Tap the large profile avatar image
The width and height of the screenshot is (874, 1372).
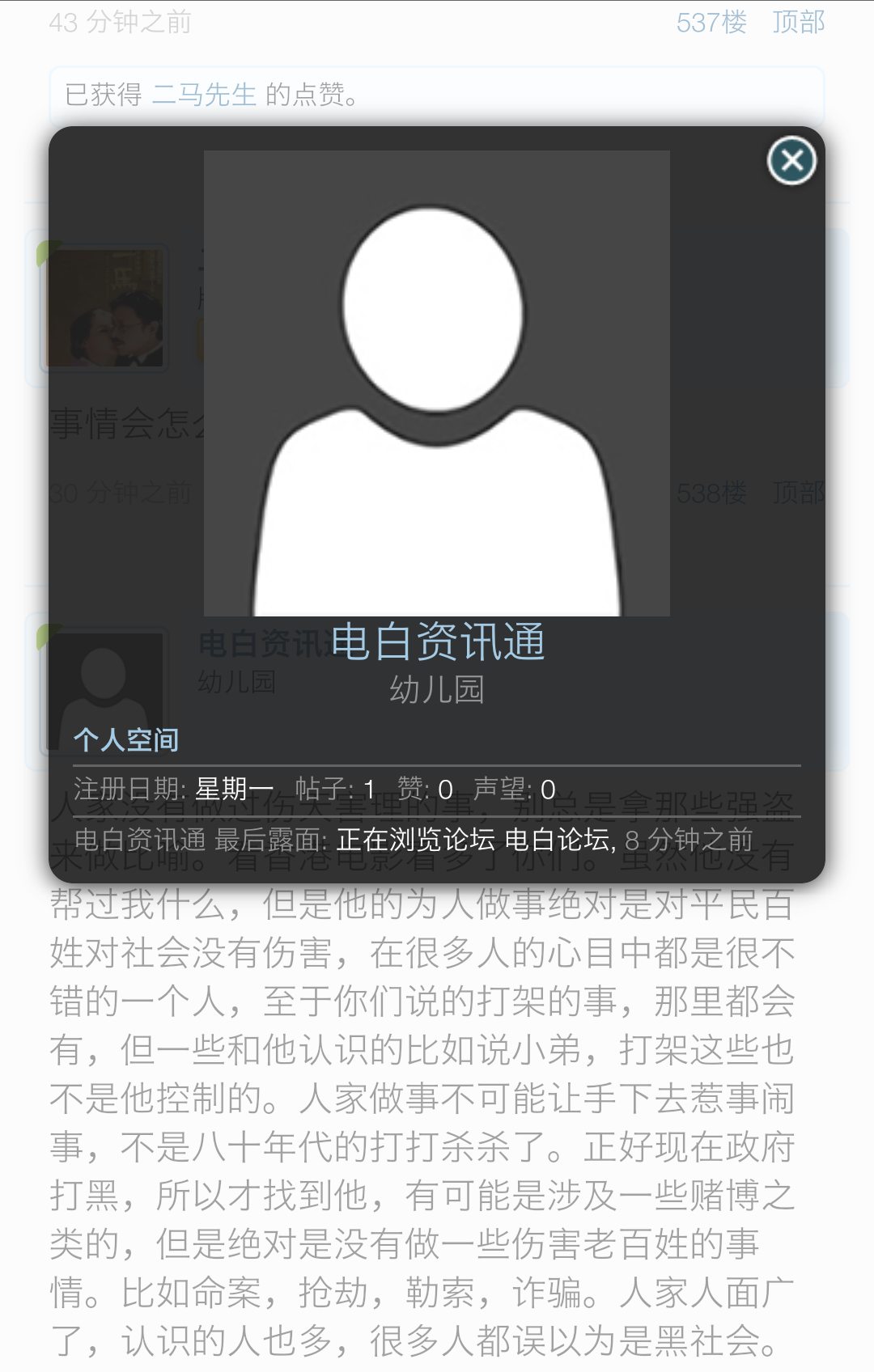(x=437, y=383)
